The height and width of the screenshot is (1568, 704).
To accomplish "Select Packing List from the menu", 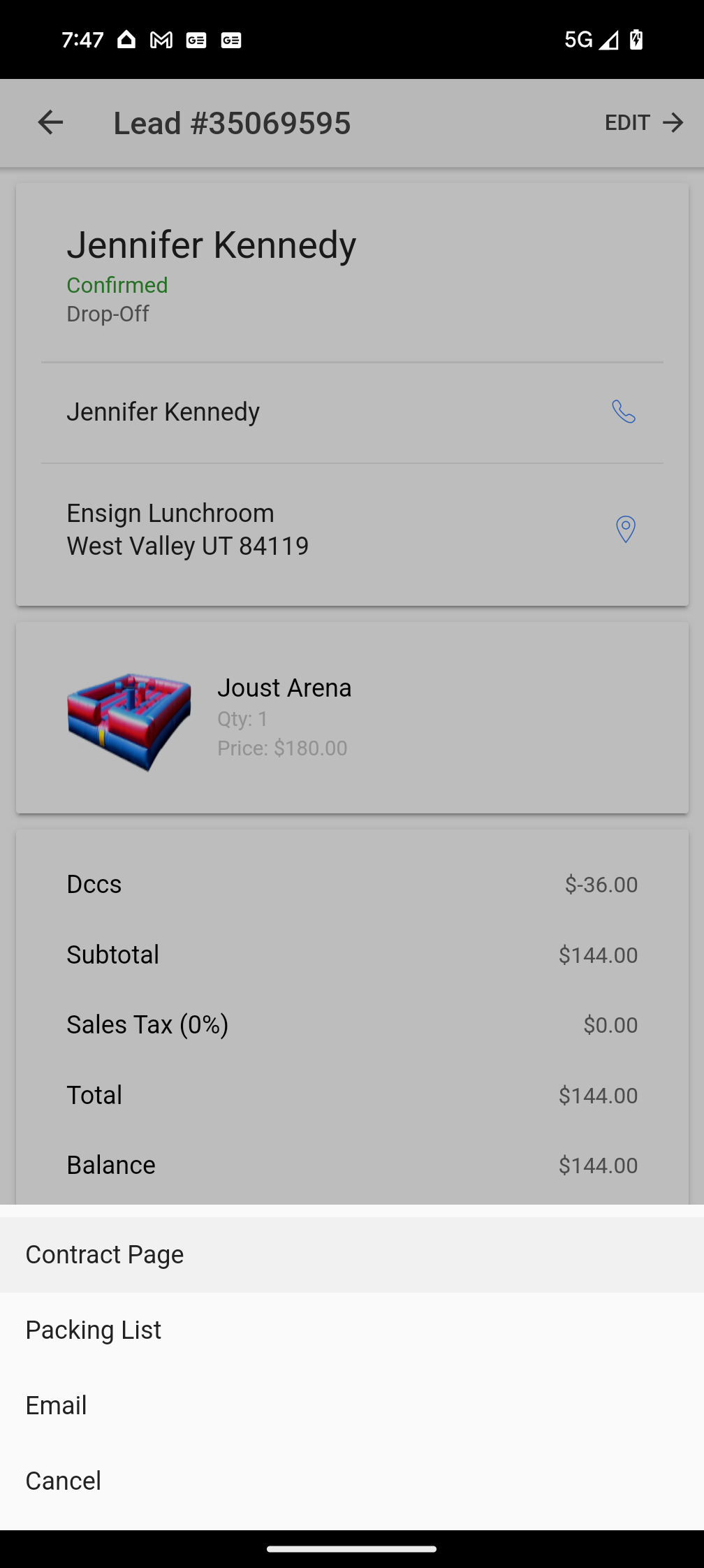I will 94,1330.
